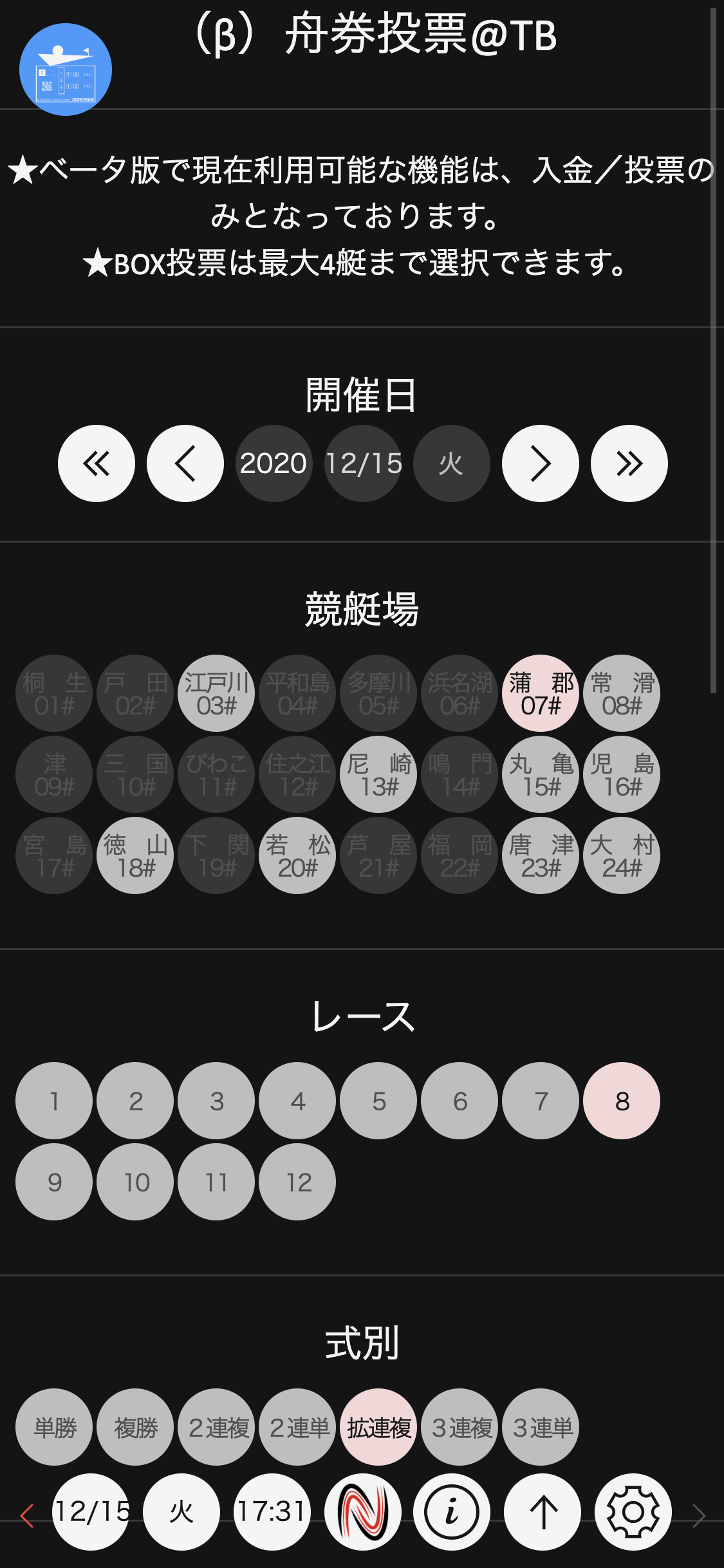Jump back with the double-left date arrow
The height and width of the screenshot is (1568, 724).
coord(97,463)
